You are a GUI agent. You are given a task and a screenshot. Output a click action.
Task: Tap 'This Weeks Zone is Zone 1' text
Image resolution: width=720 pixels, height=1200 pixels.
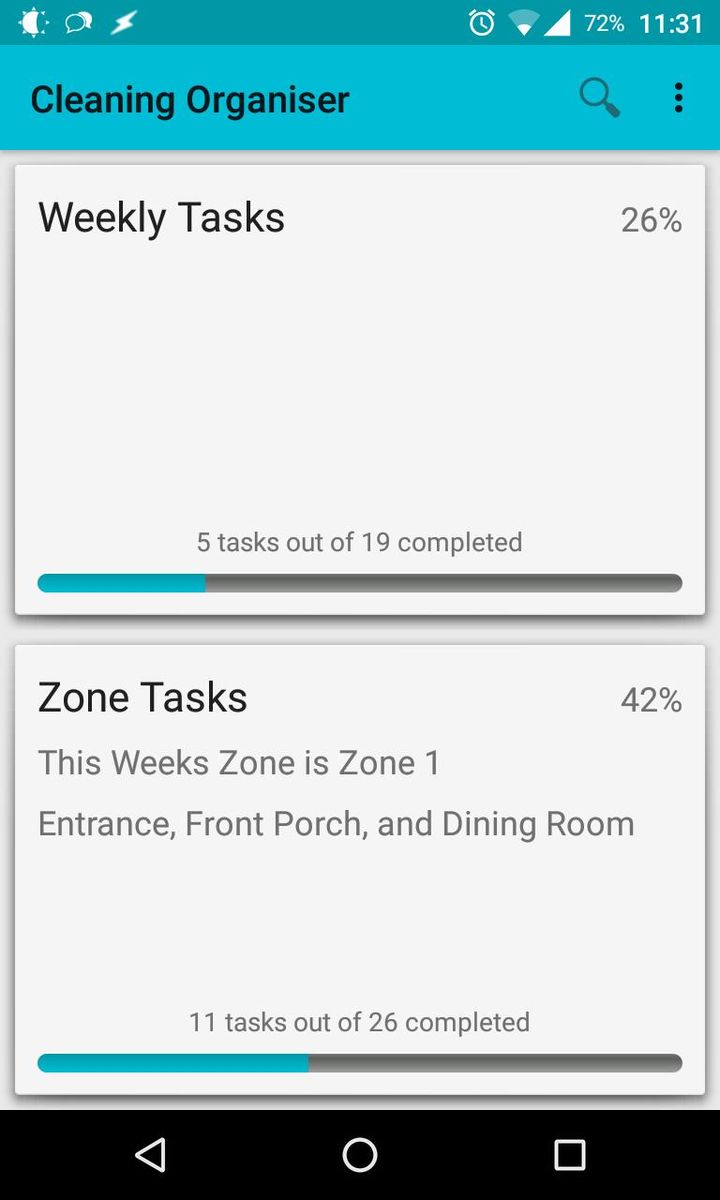tap(238, 762)
